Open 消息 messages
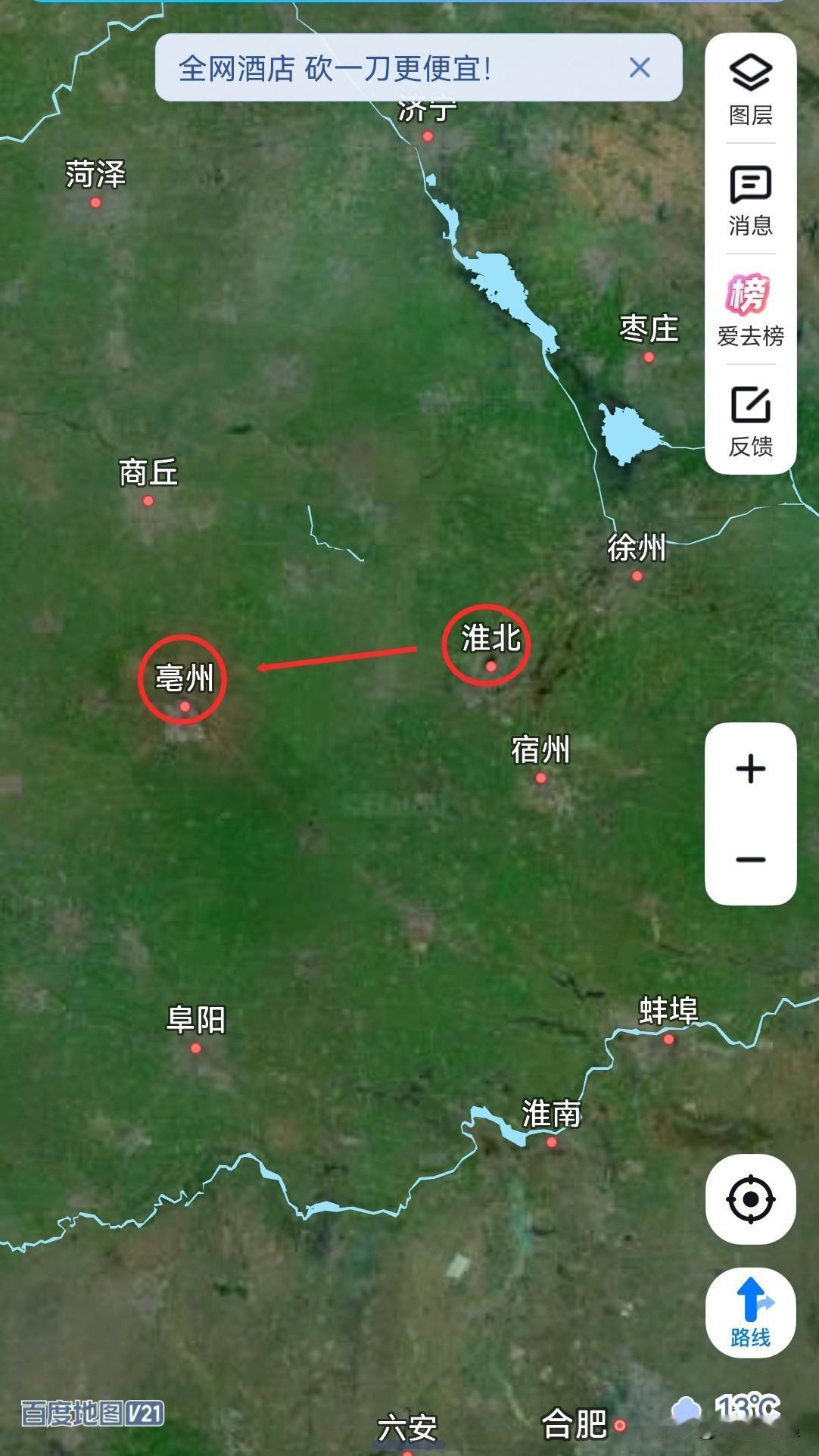 pyautogui.click(x=750, y=200)
